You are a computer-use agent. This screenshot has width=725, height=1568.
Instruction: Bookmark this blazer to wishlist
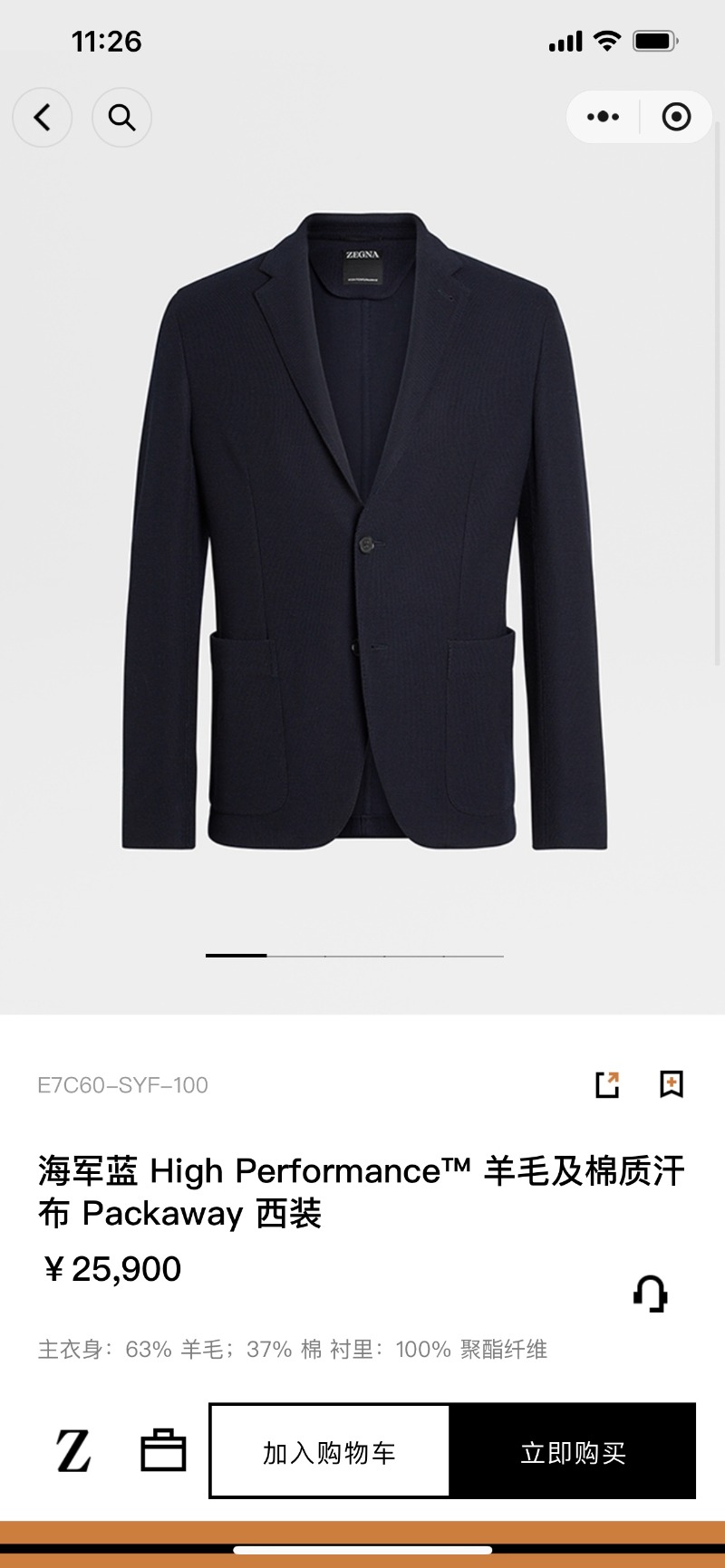[x=672, y=1084]
